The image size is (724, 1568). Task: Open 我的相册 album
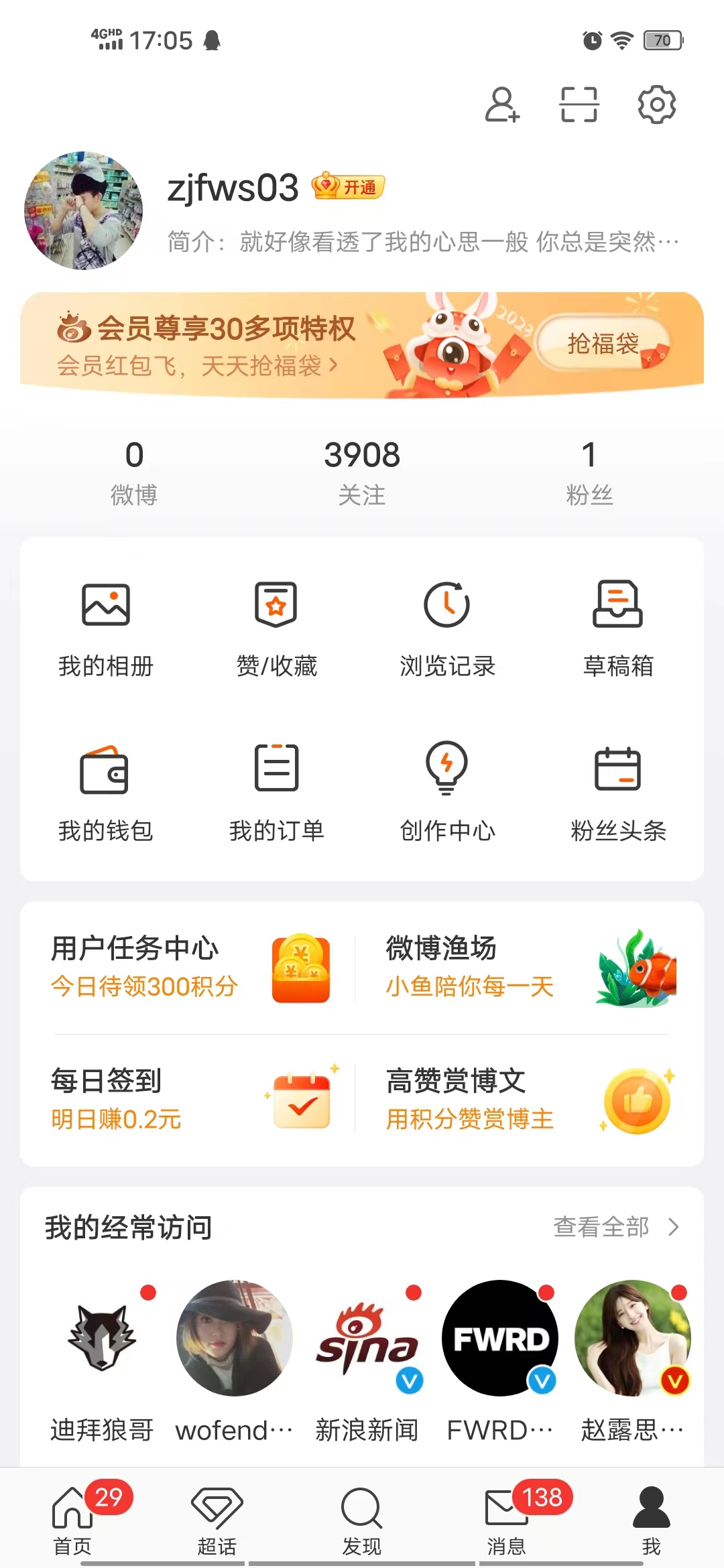pyautogui.click(x=106, y=627)
